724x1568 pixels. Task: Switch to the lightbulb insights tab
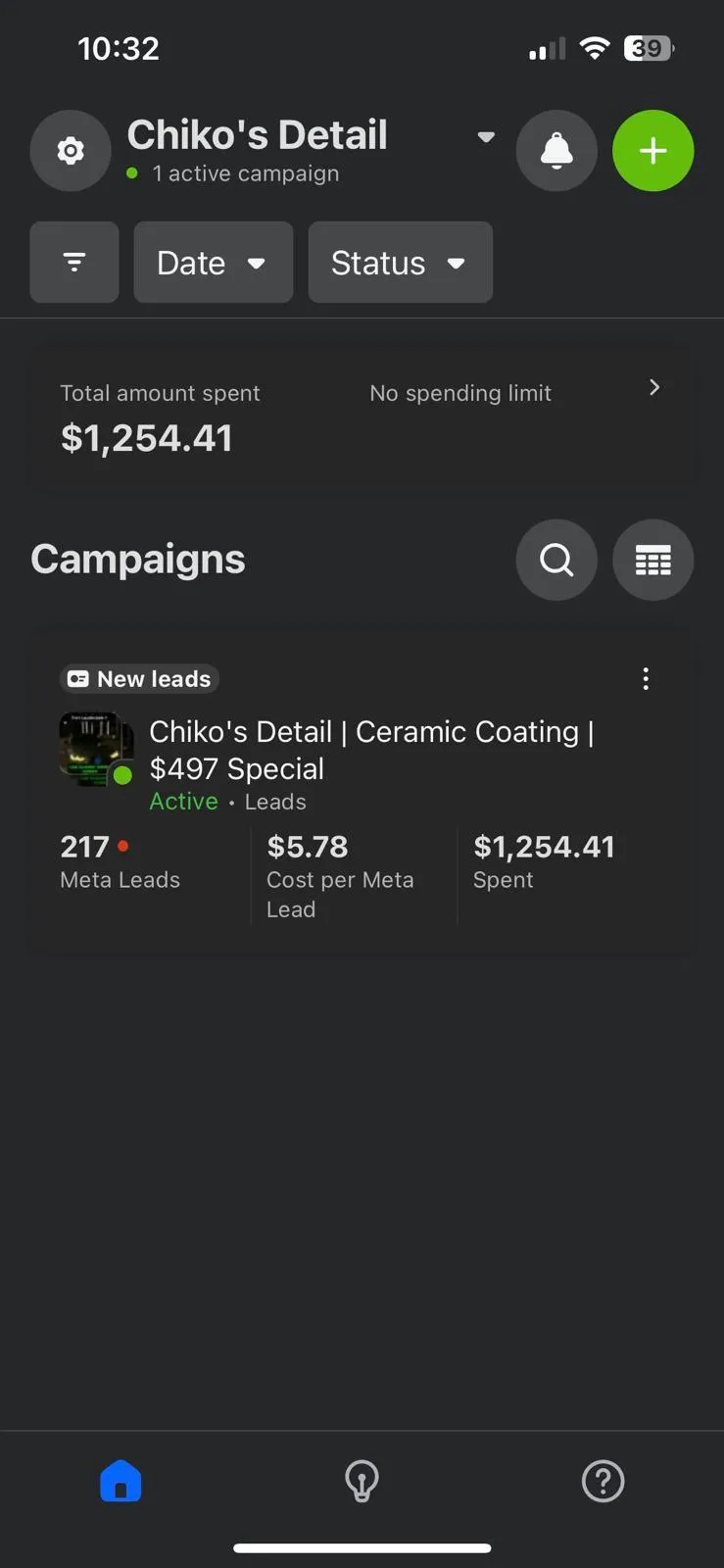tap(362, 1481)
